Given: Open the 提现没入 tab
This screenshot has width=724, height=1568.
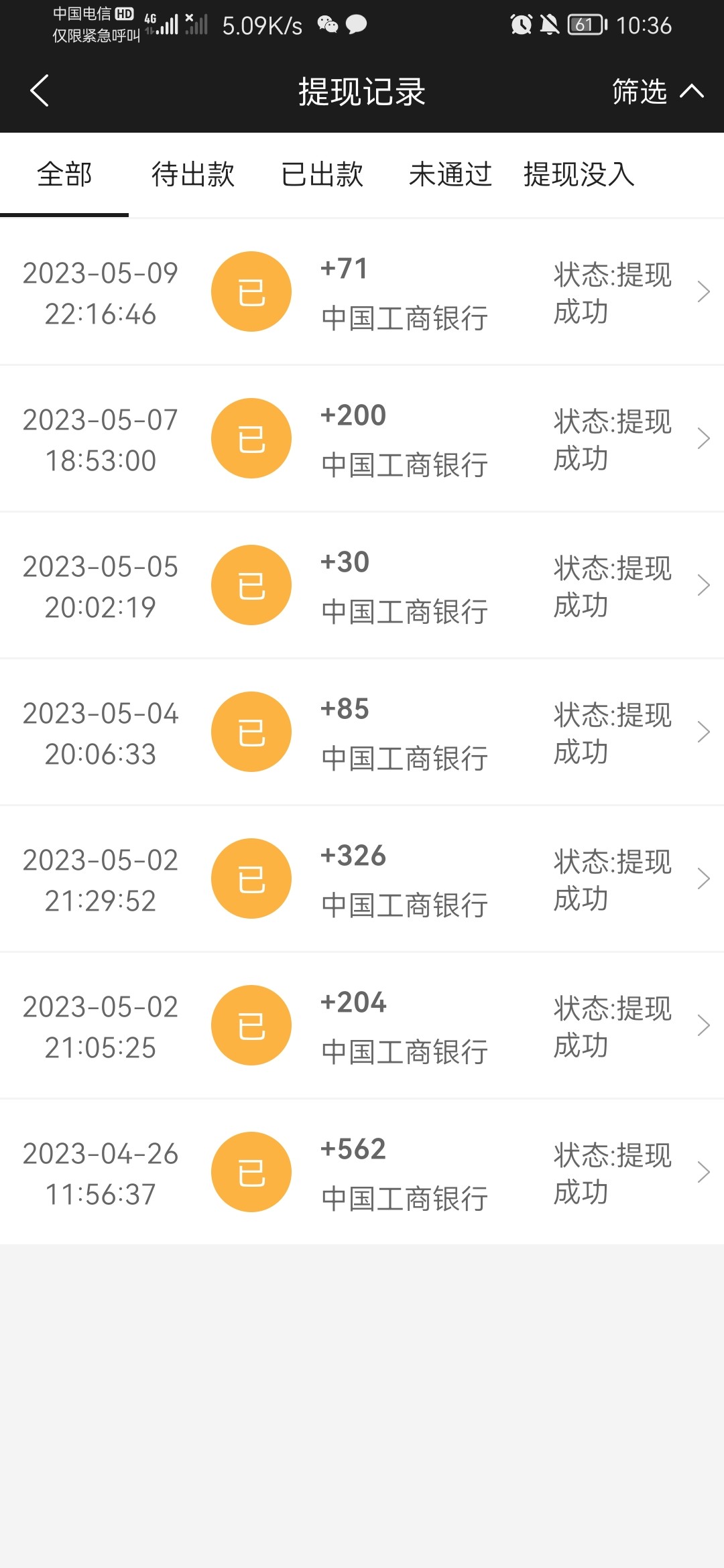Looking at the screenshot, I should point(579,174).
